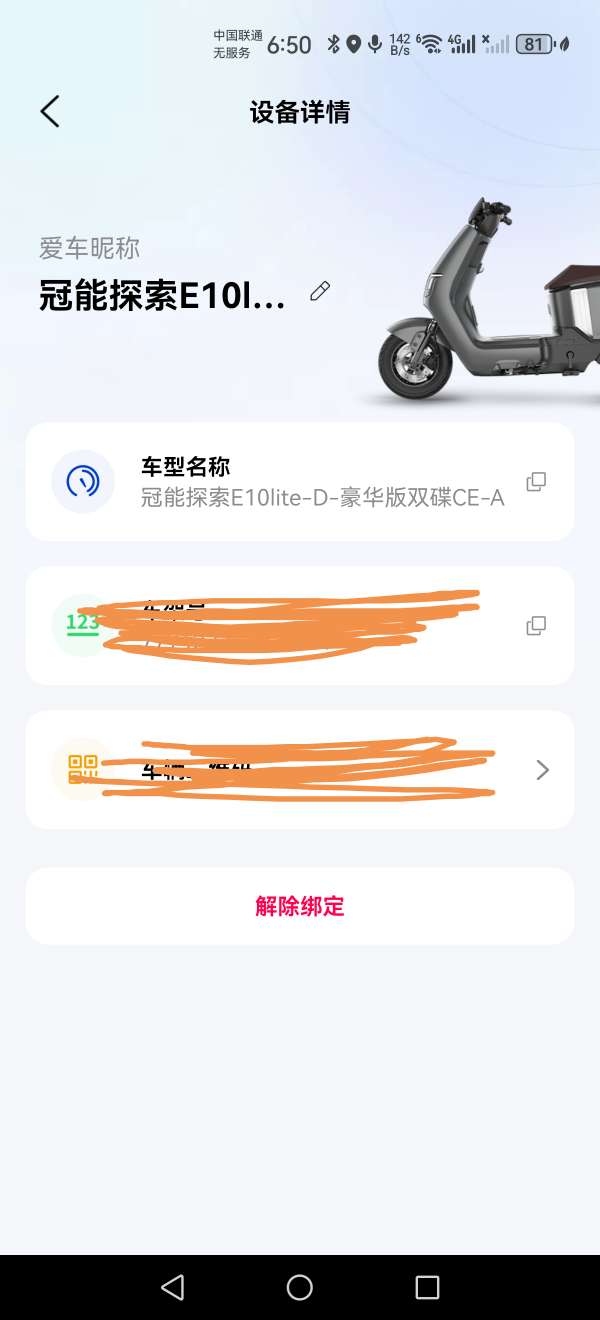Tap 解除绑定 to unbind the device
The height and width of the screenshot is (1320, 600).
[300, 906]
